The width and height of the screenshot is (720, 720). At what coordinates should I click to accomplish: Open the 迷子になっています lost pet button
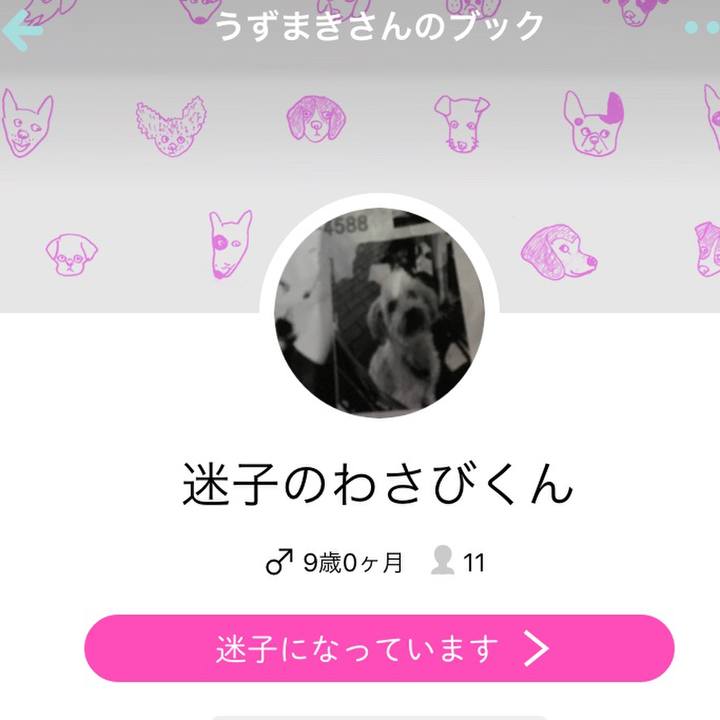click(379, 649)
